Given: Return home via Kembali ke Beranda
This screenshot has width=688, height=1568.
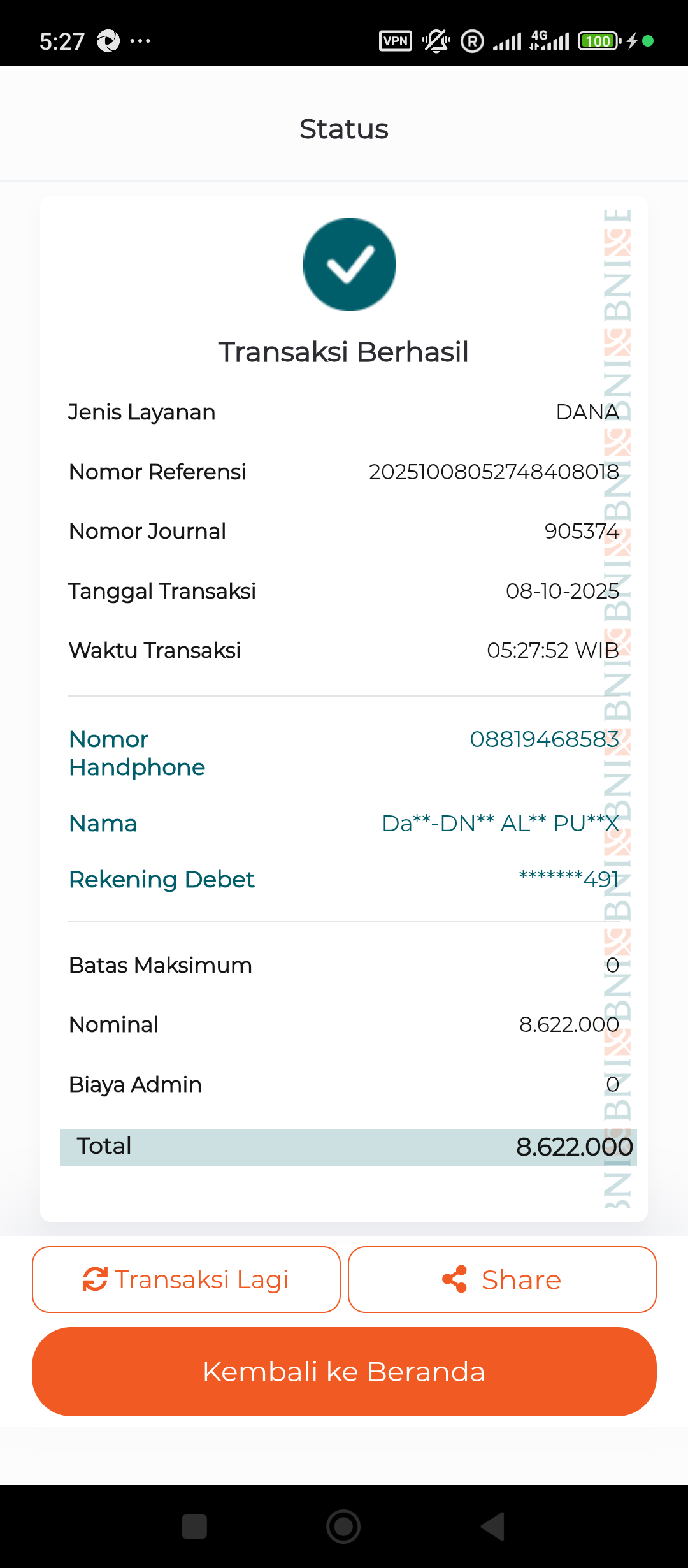Looking at the screenshot, I should click(344, 1372).
